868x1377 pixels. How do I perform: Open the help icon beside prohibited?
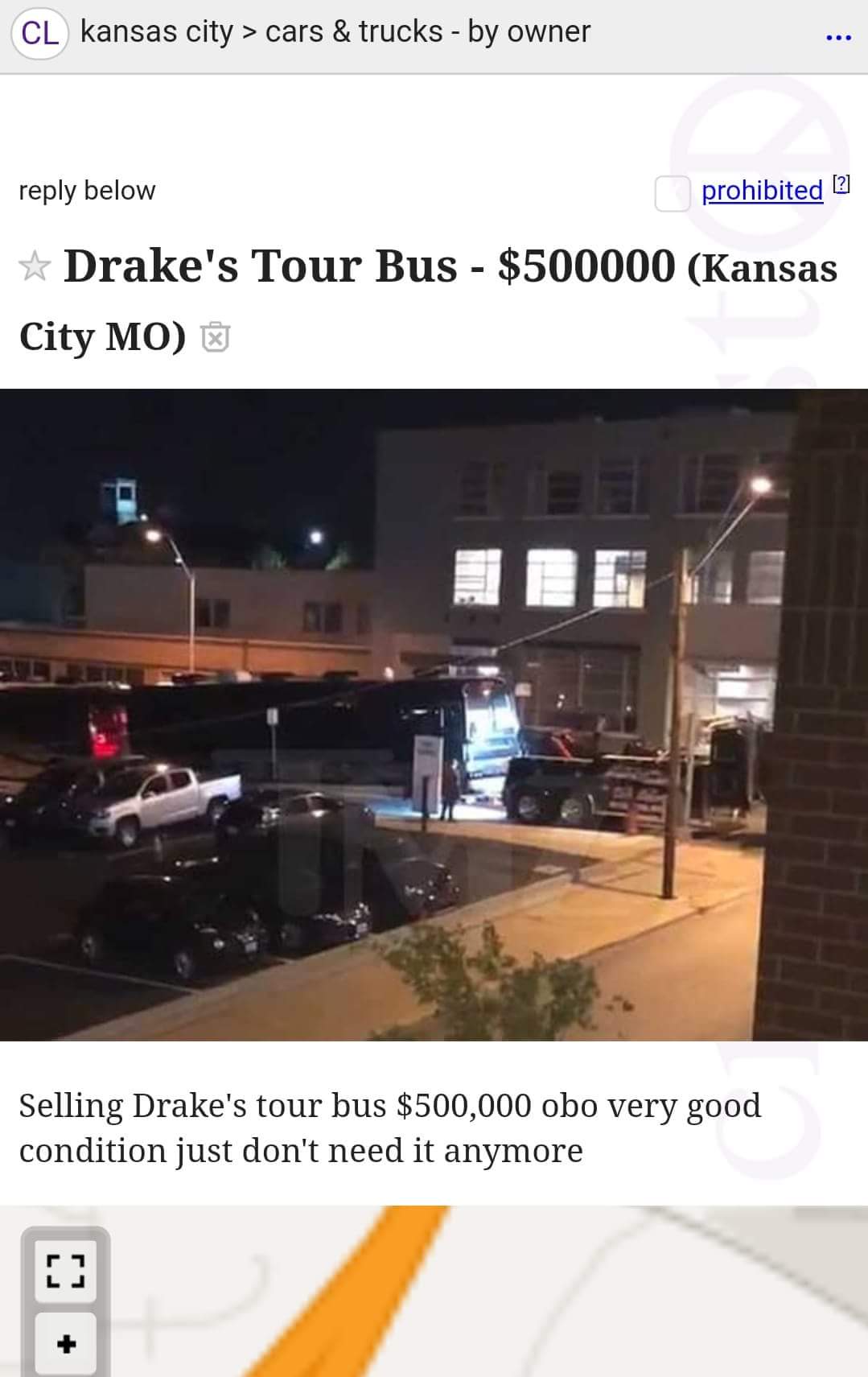(841, 184)
